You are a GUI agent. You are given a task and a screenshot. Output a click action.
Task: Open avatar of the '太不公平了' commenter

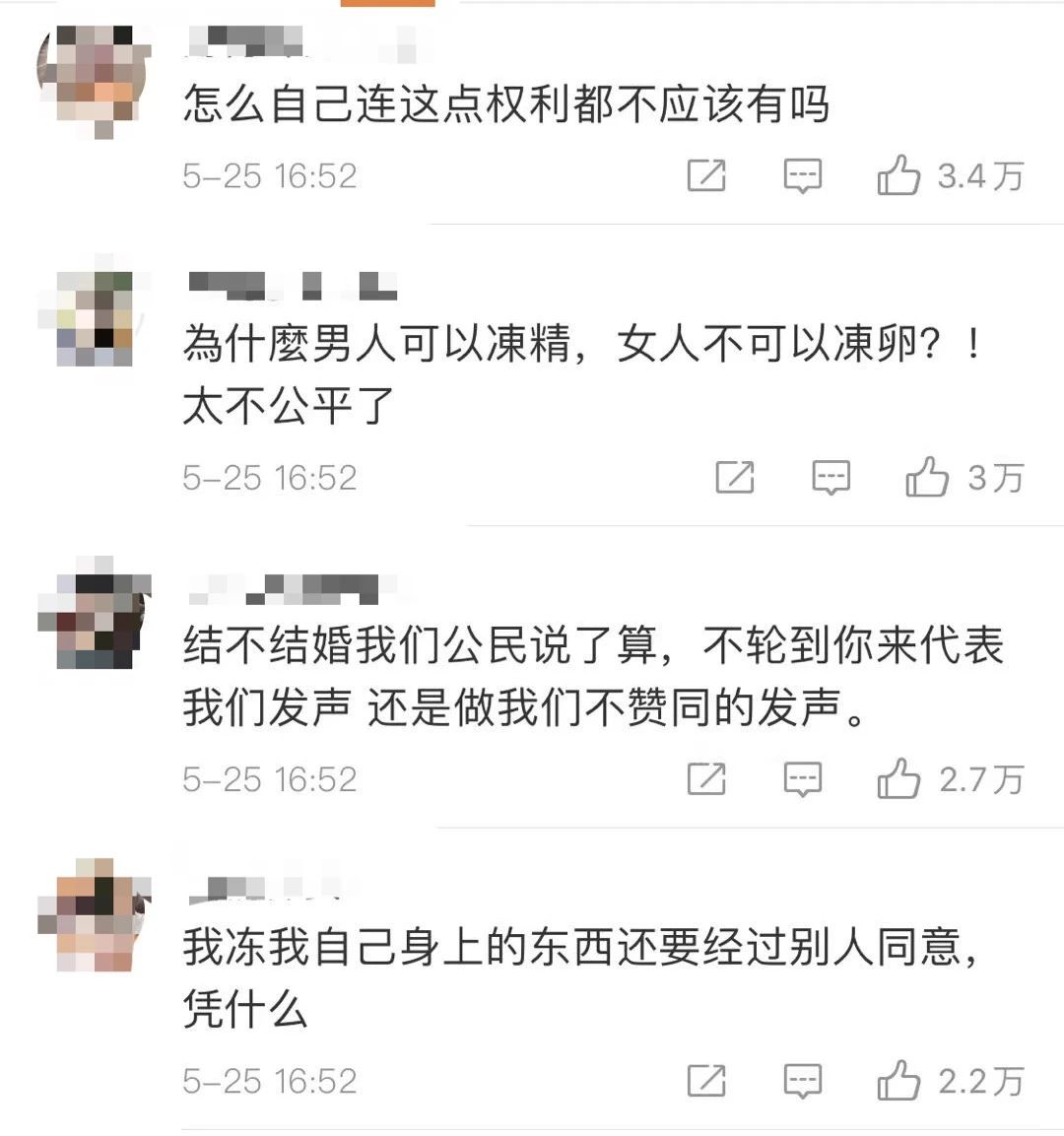95,317
